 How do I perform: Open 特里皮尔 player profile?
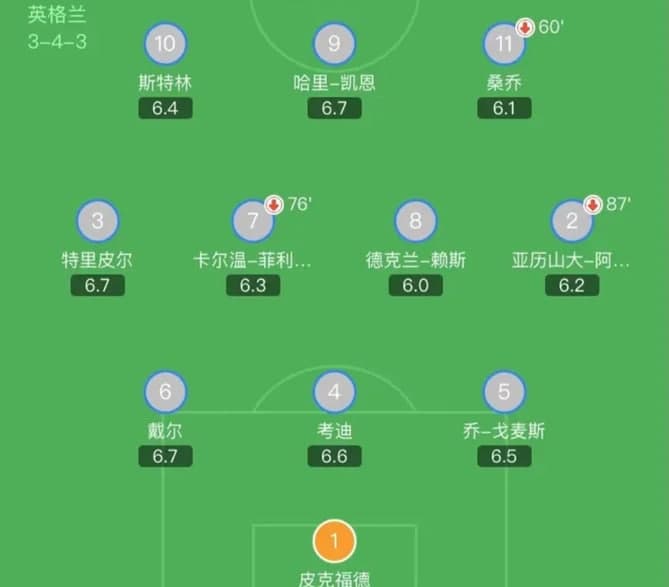tap(97, 221)
